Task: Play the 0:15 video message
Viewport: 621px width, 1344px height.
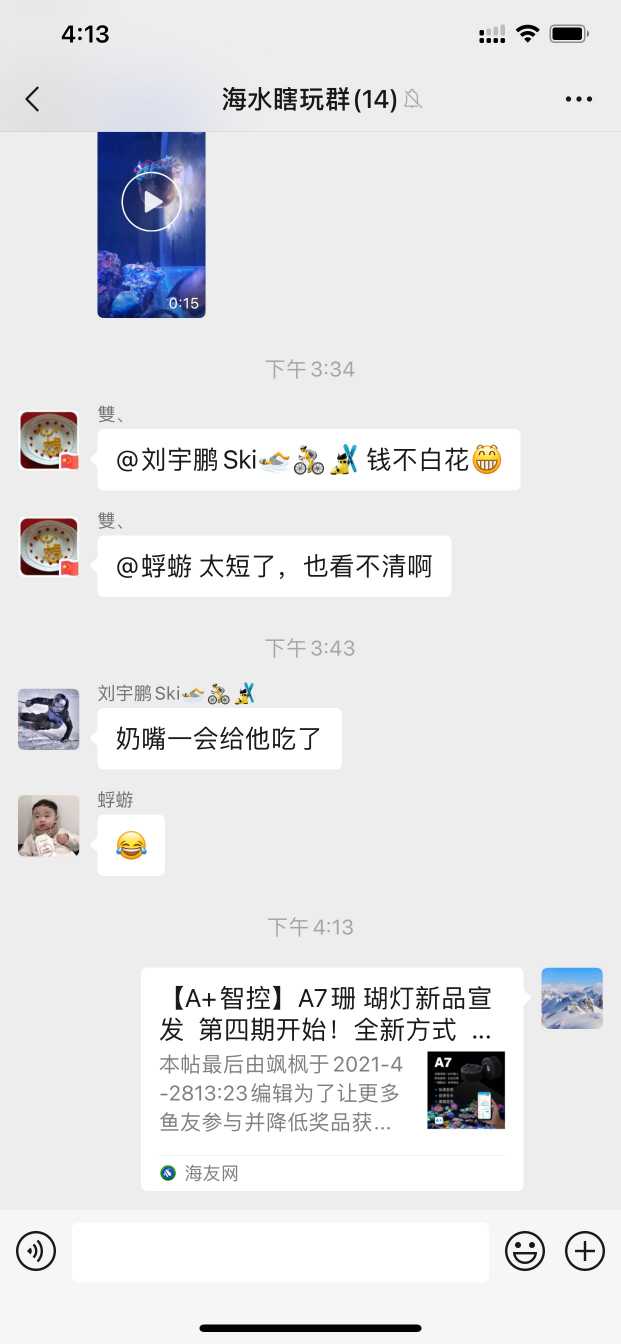Action: click(x=151, y=202)
